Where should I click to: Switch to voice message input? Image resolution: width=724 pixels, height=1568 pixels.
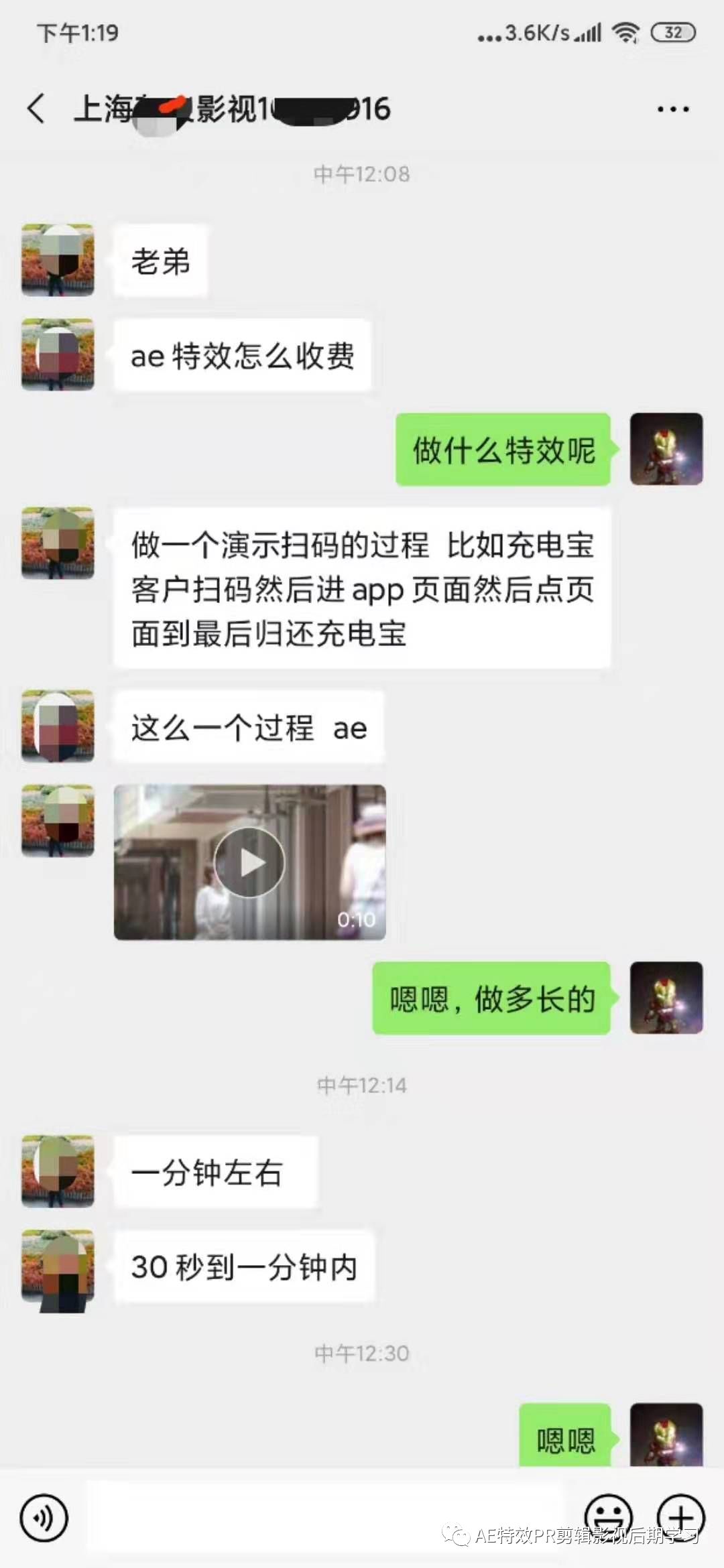(44, 1517)
